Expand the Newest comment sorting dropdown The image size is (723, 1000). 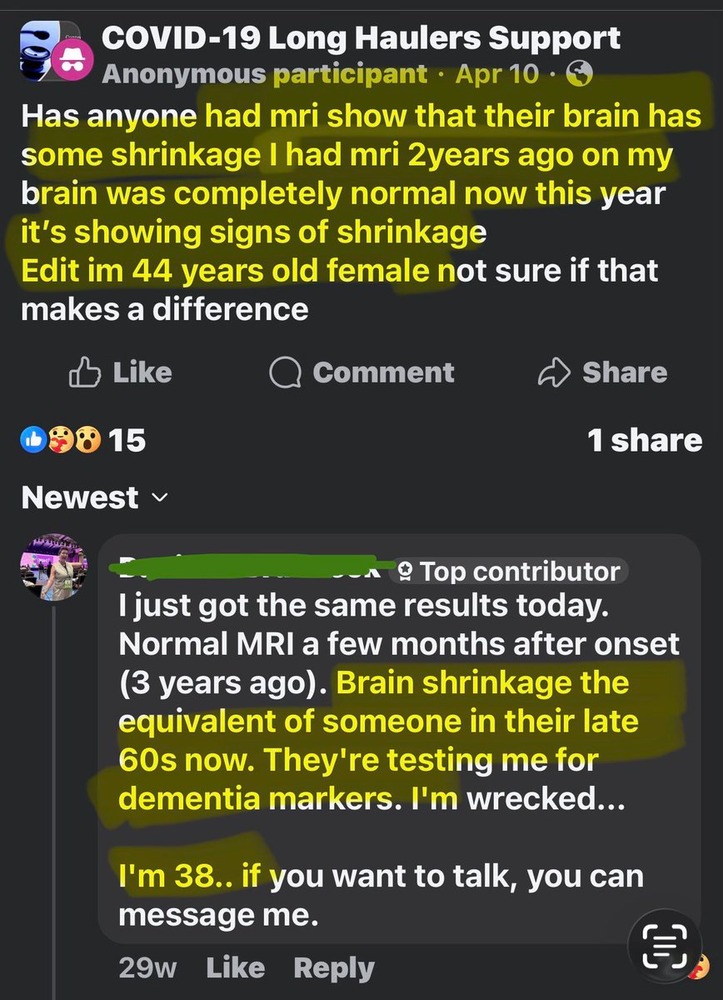click(x=95, y=498)
